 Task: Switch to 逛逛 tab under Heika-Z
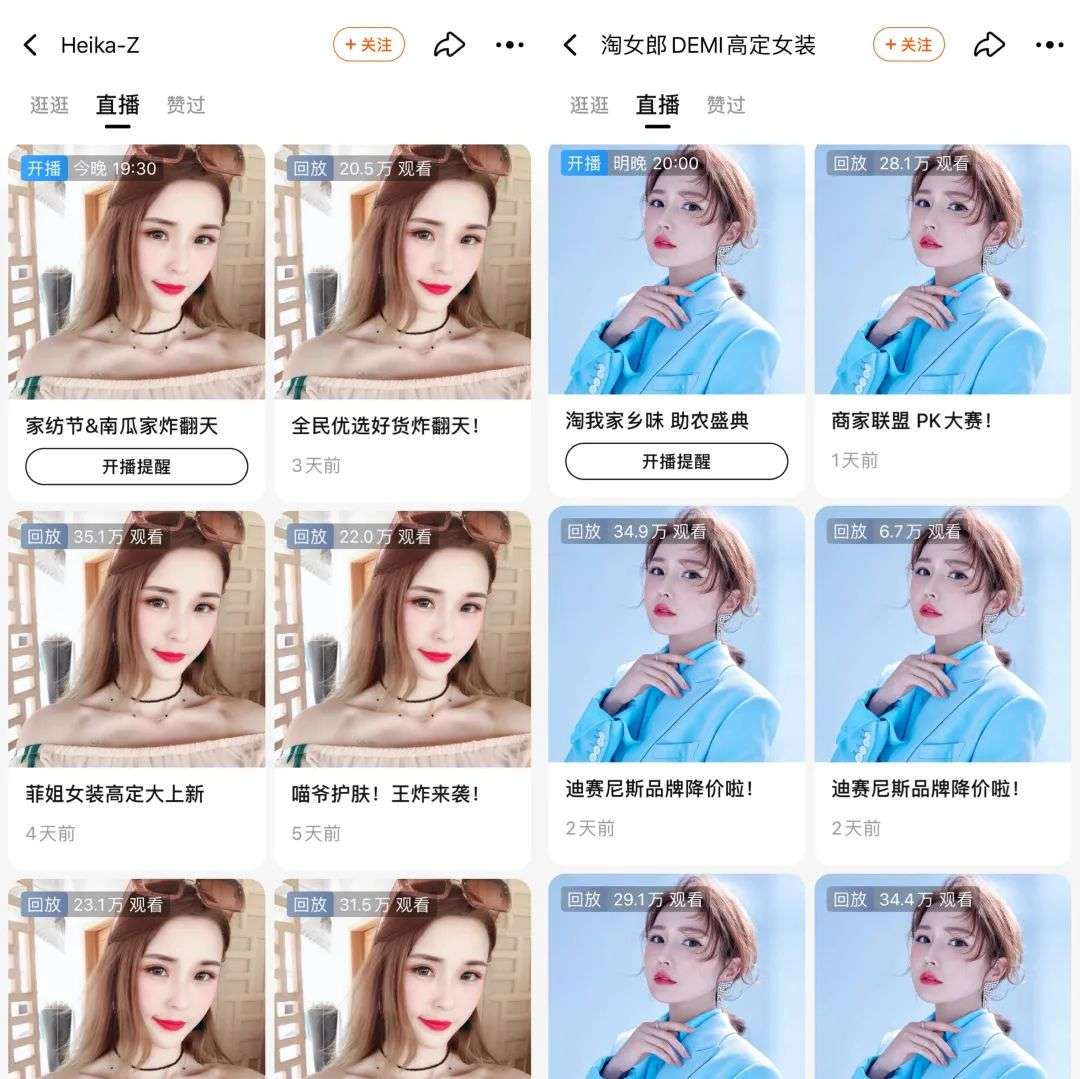pyautogui.click(x=49, y=105)
